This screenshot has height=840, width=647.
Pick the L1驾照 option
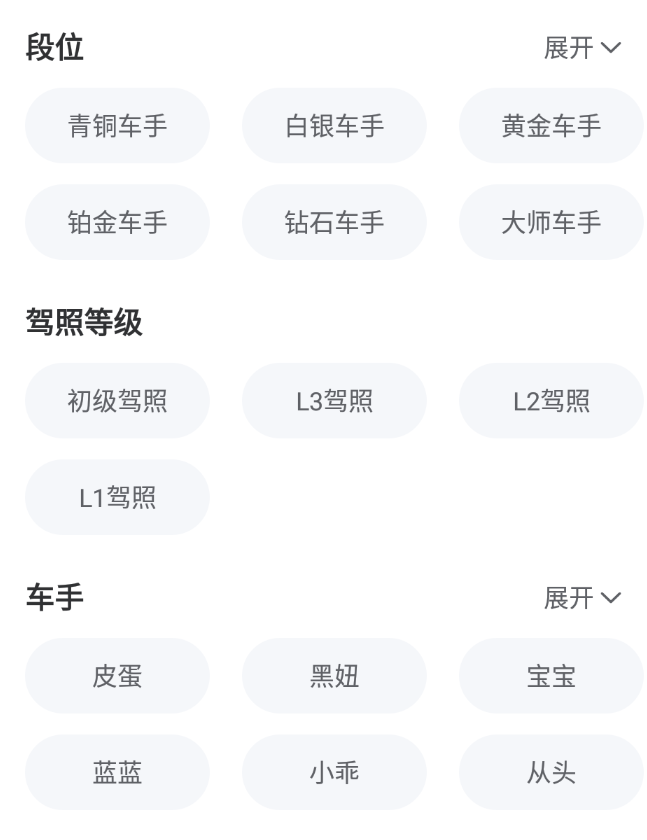click(117, 497)
